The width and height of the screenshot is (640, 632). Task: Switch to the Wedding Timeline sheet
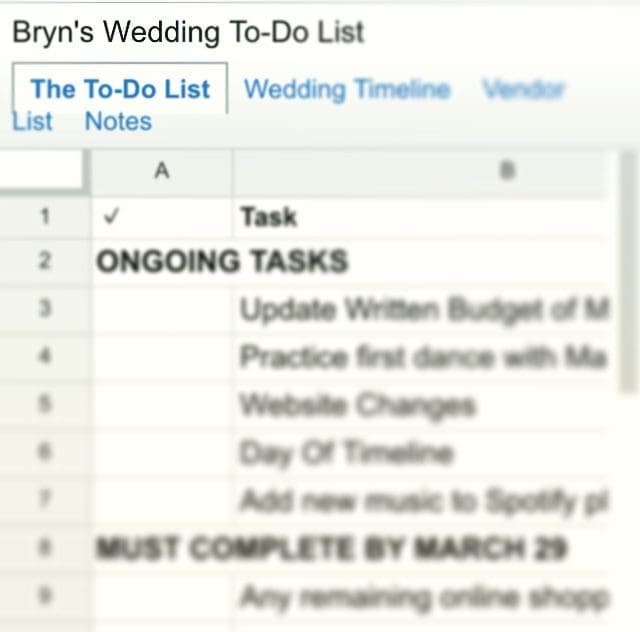(346, 89)
